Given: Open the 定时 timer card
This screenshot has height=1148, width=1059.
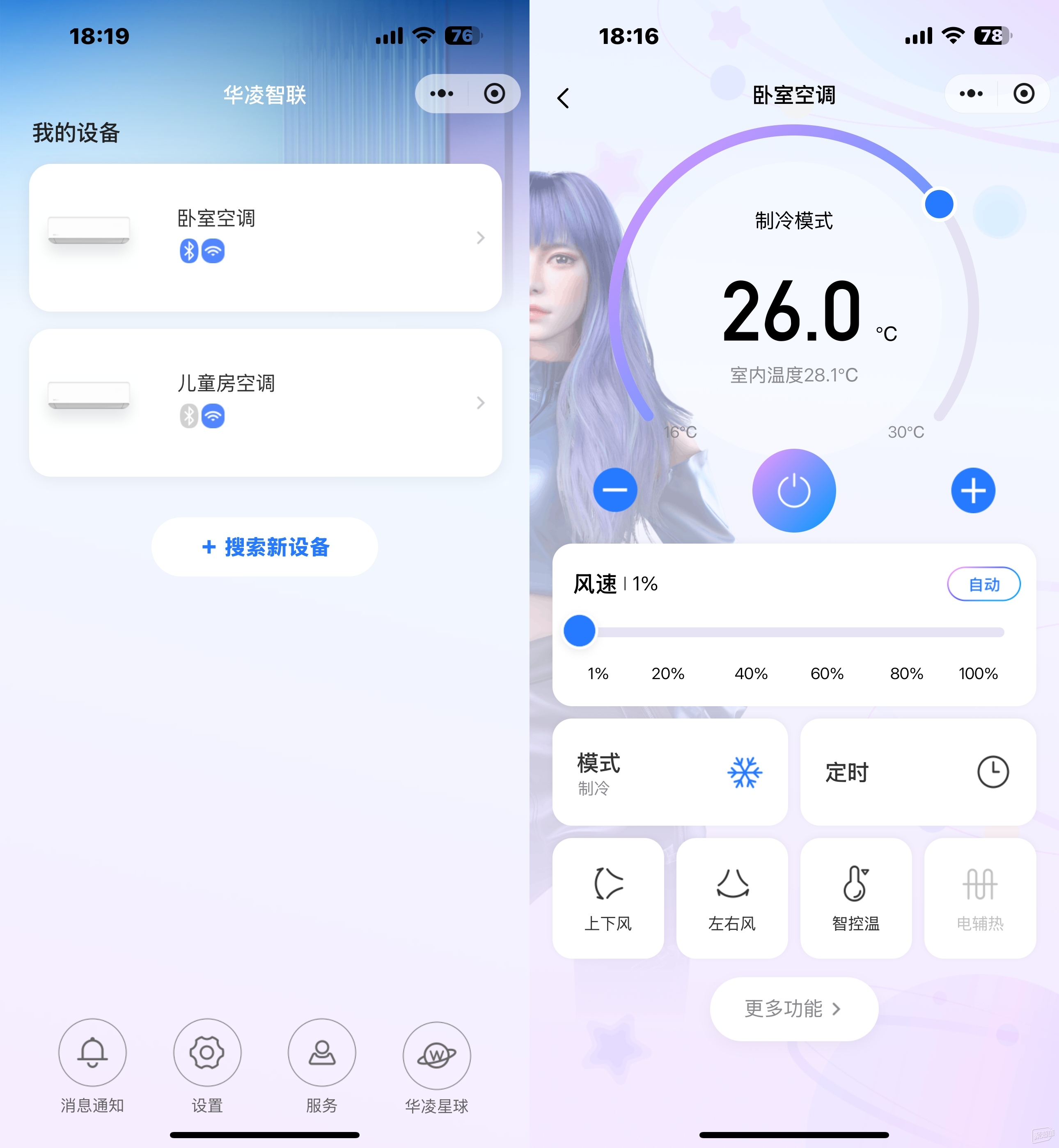Looking at the screenshot, I should click(917, 772).
